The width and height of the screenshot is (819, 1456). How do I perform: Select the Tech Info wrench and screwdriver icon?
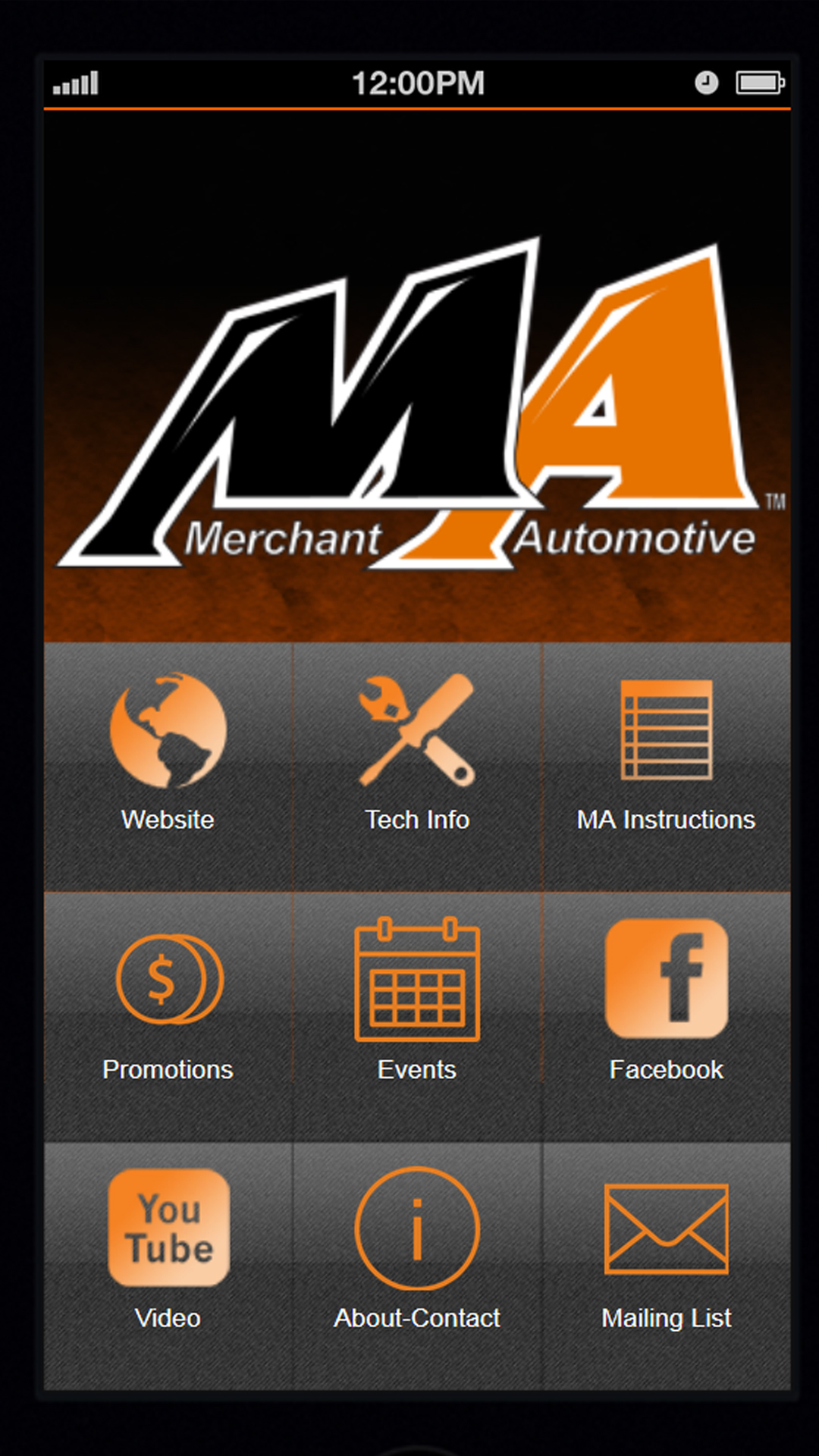click(x=416, y=730)
